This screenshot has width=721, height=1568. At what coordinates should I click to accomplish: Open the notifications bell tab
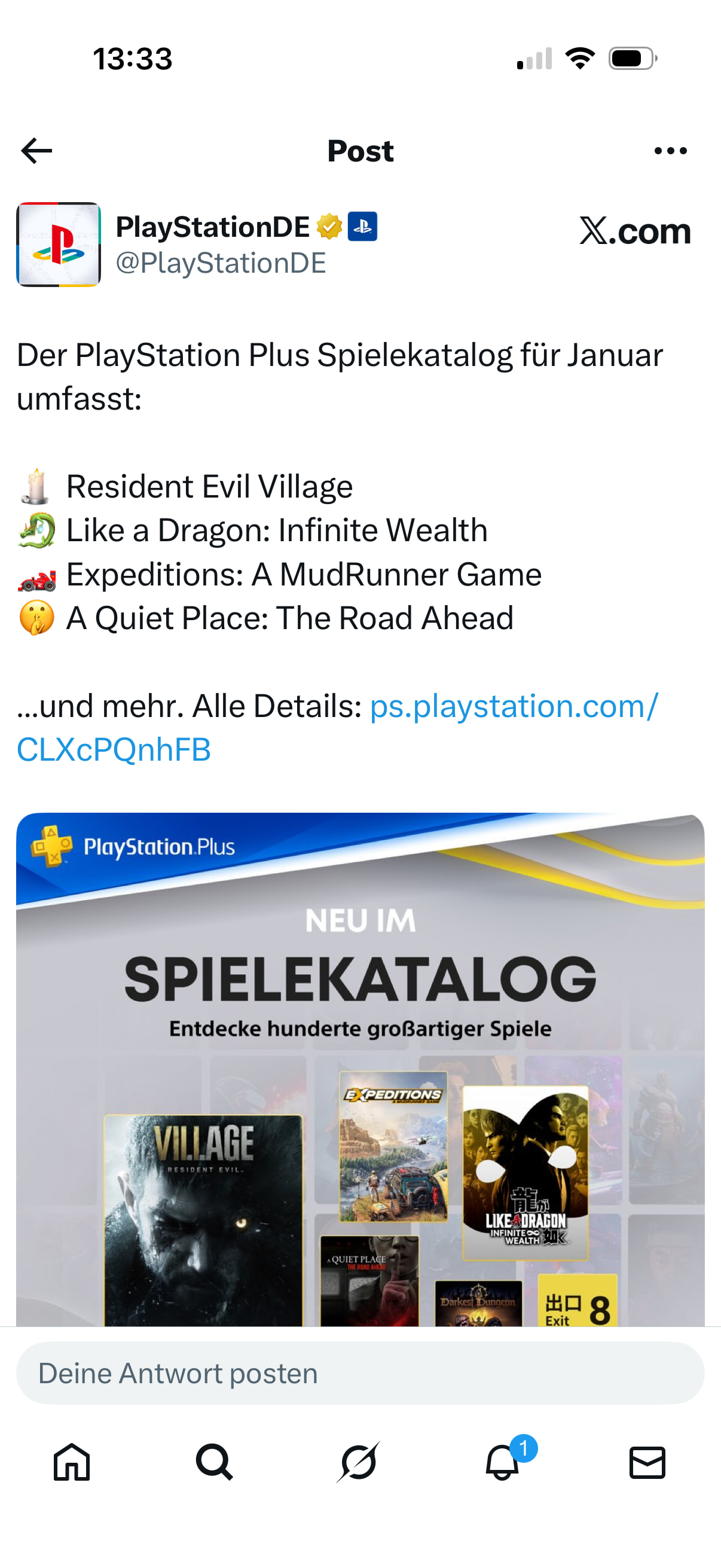pos(503,1462)
